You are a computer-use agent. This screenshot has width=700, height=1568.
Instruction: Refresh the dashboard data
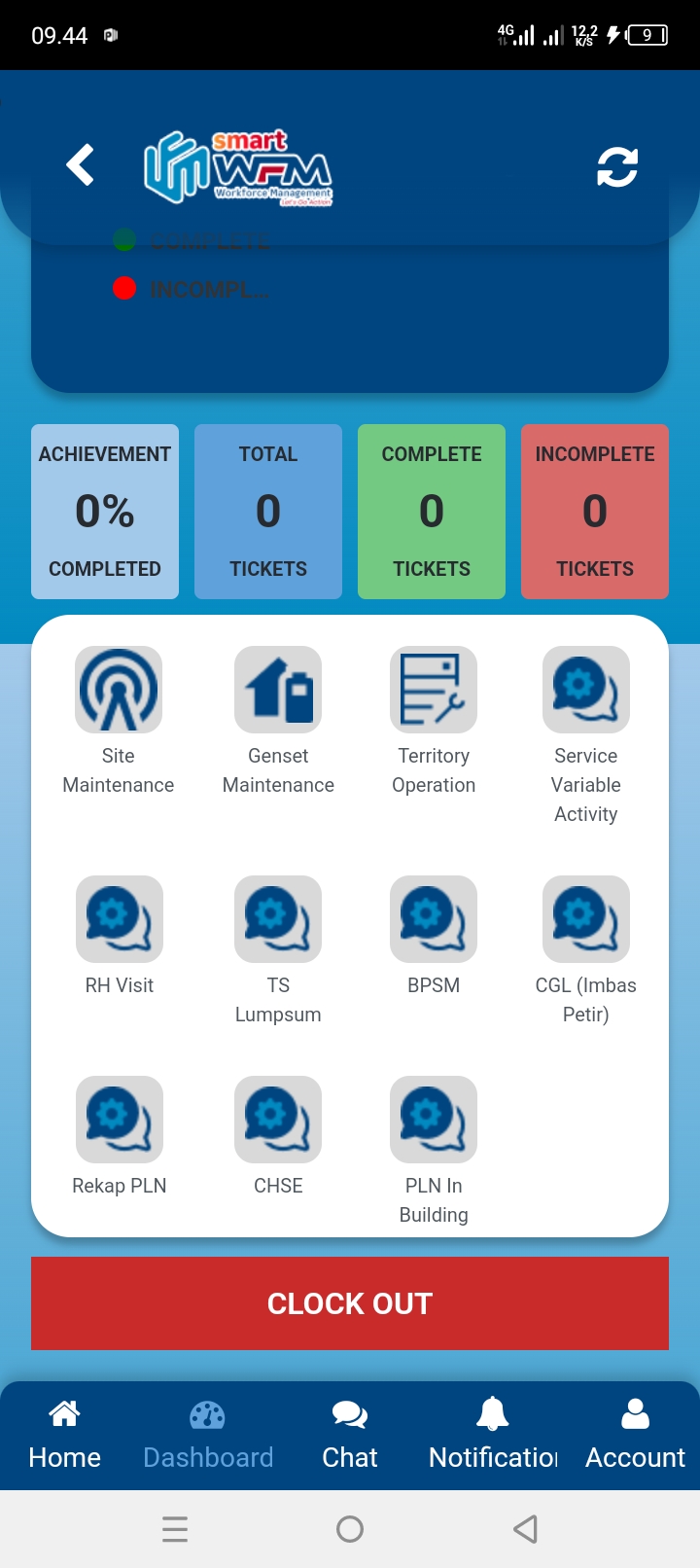(617, 167)
